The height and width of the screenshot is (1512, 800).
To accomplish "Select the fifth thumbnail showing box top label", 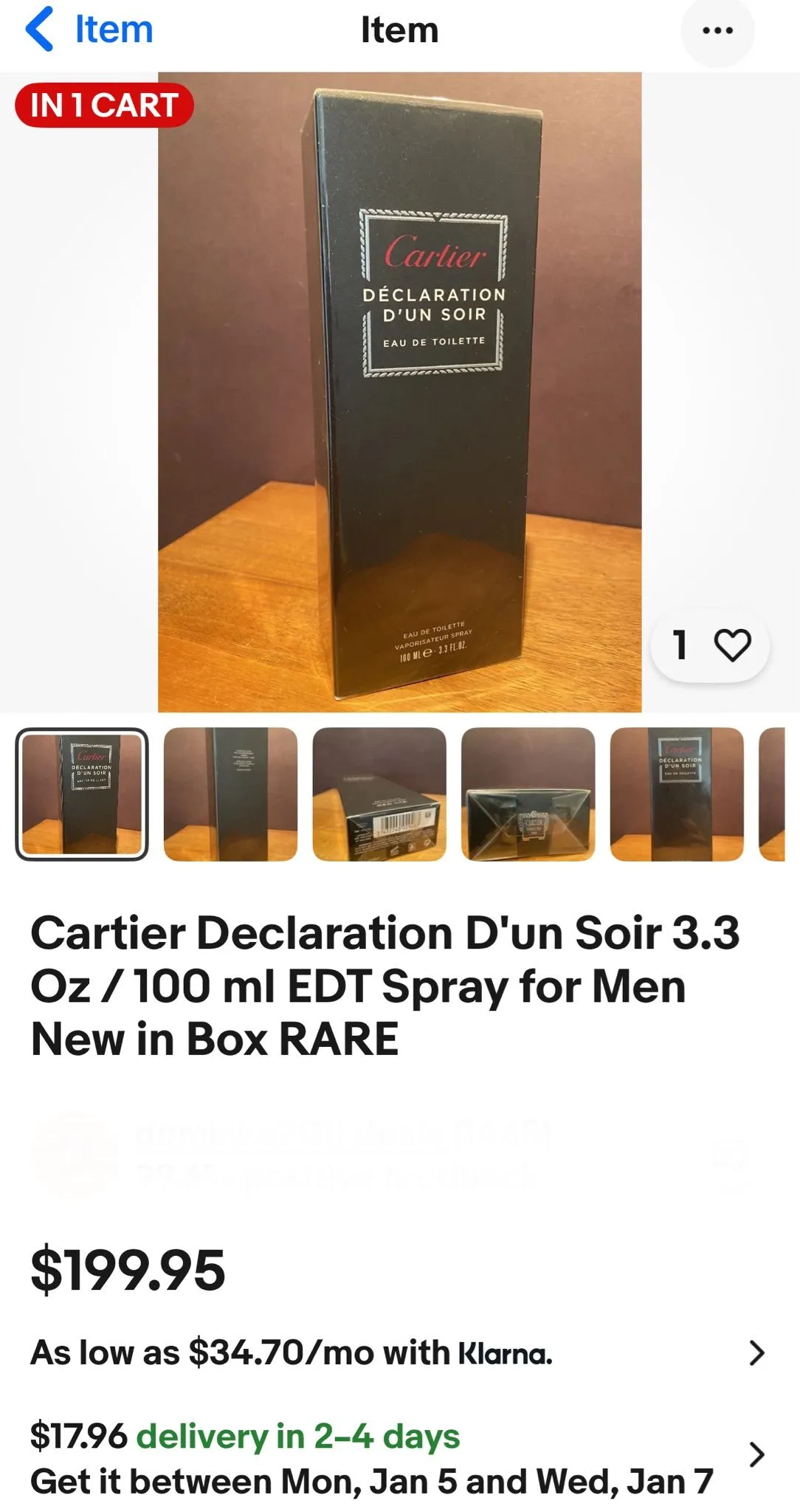I will pyautogui.click(x=677, y=794).
